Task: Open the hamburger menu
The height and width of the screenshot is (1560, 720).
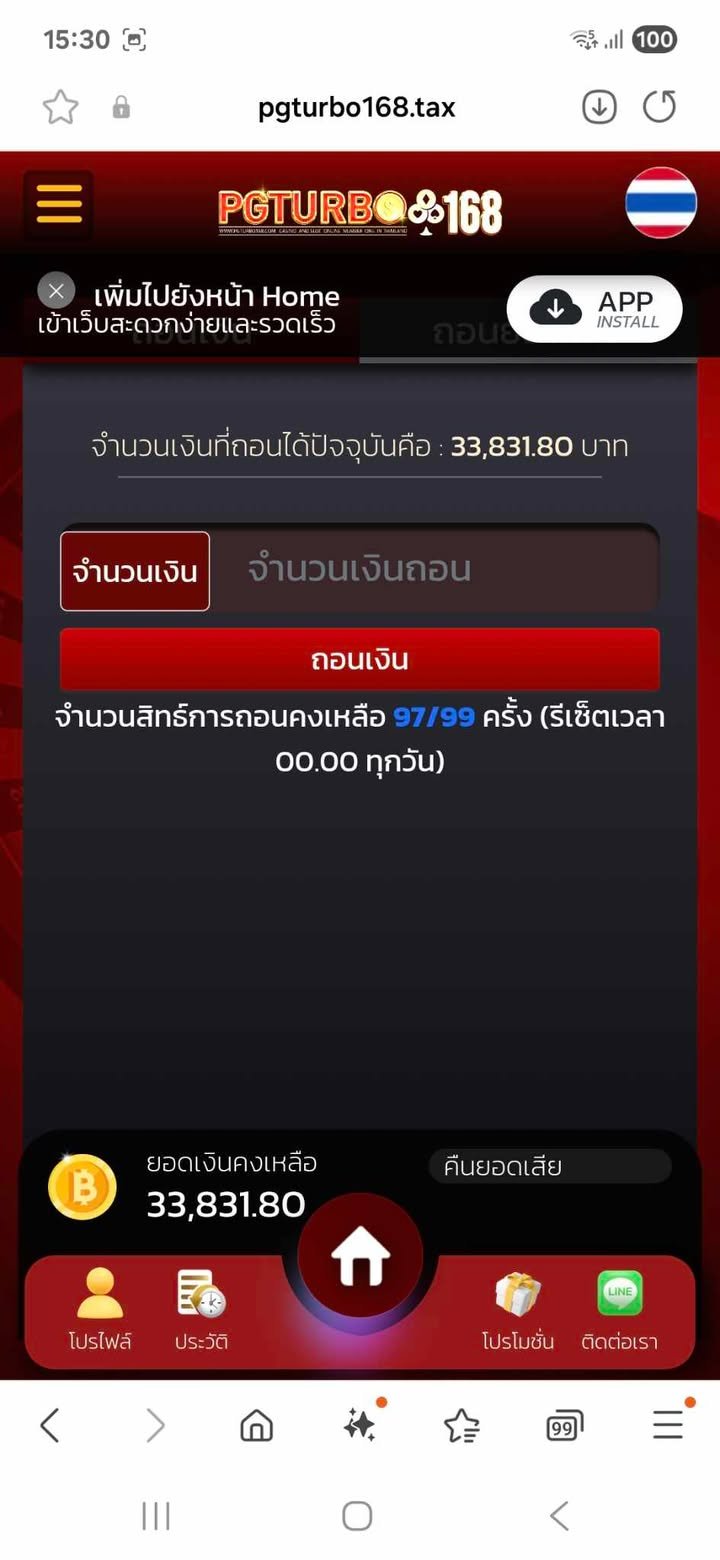Action: point(58,205)
